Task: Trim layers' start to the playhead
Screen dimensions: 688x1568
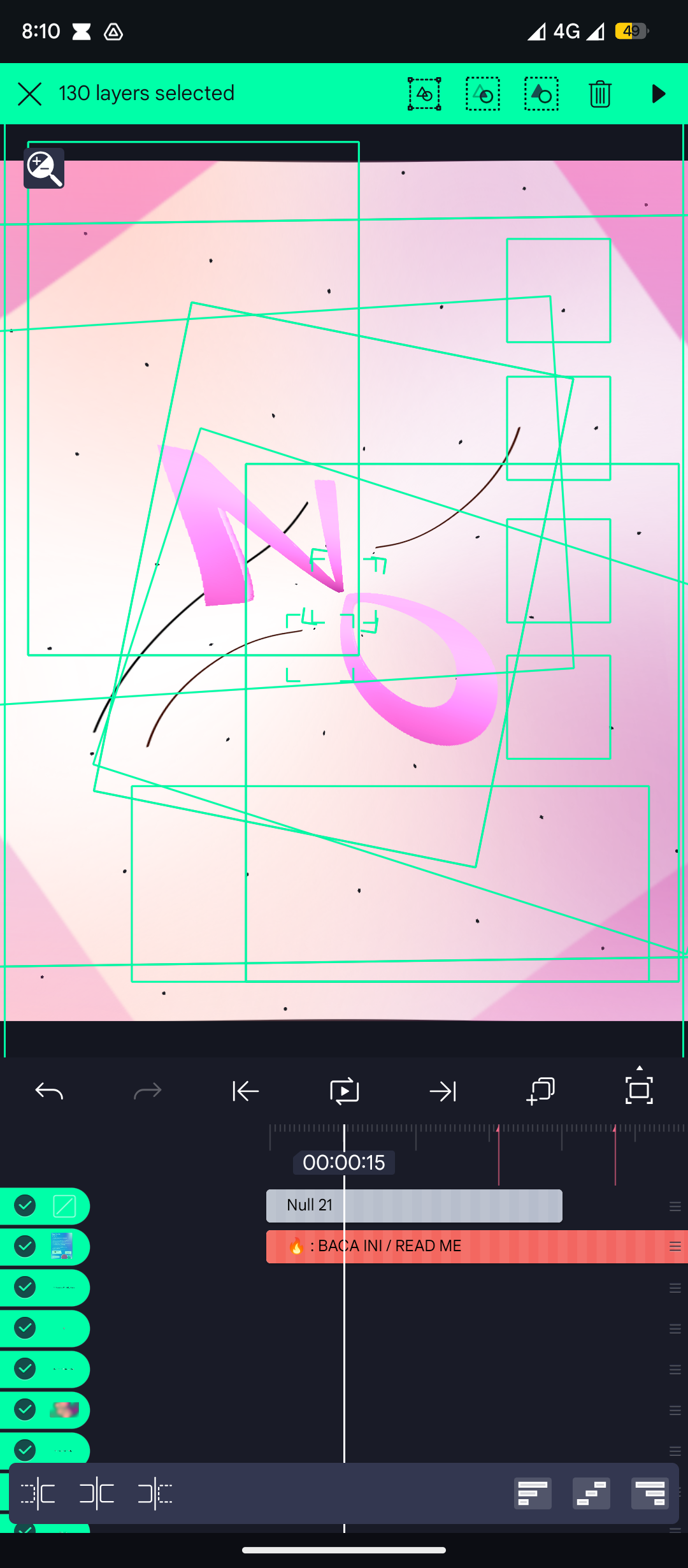Action: pos(38,1493)
